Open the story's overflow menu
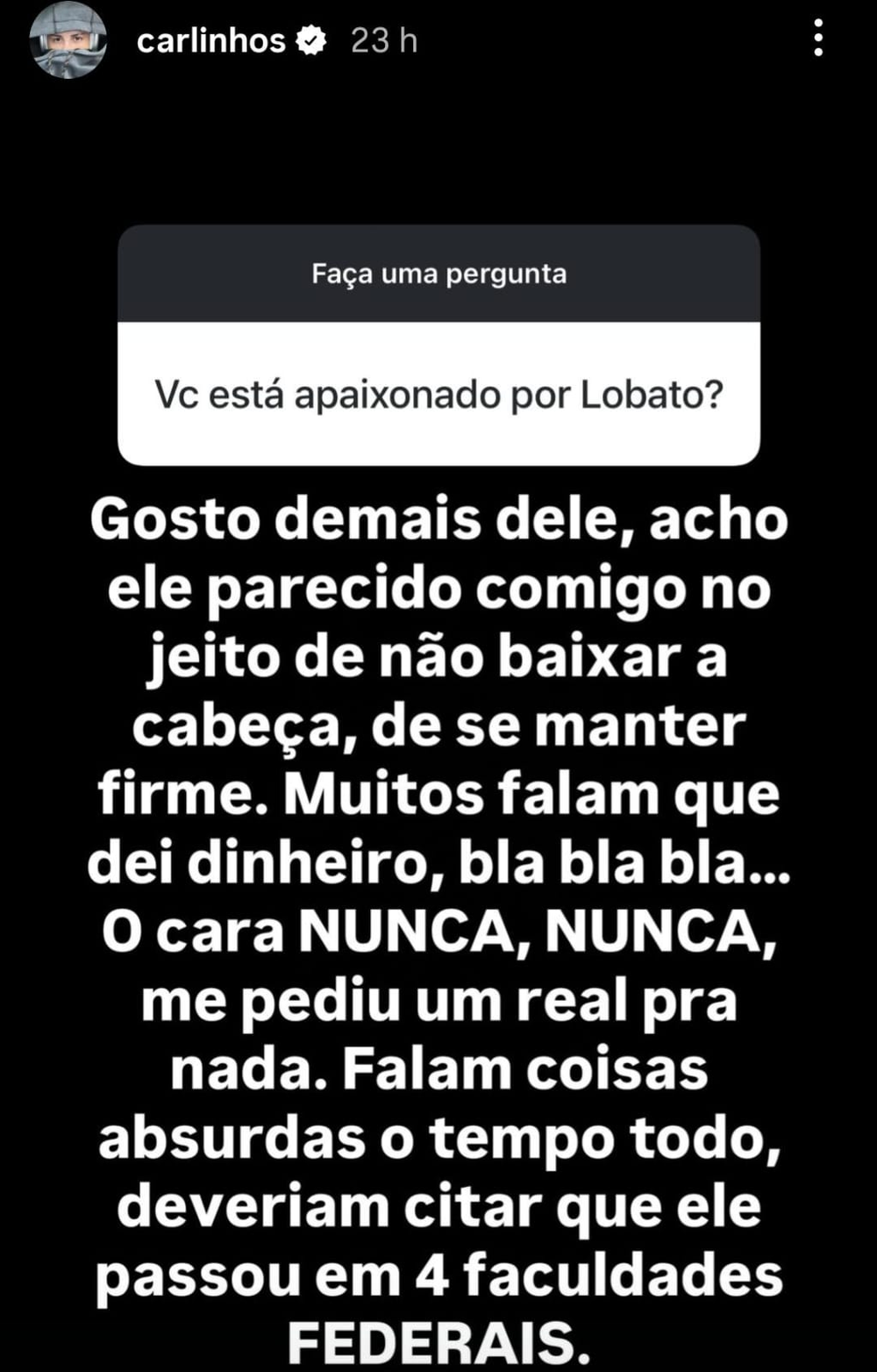Image resolution: width=877 pixels, height=1372 pixels. pyautogui.click(x=817, y=39)
